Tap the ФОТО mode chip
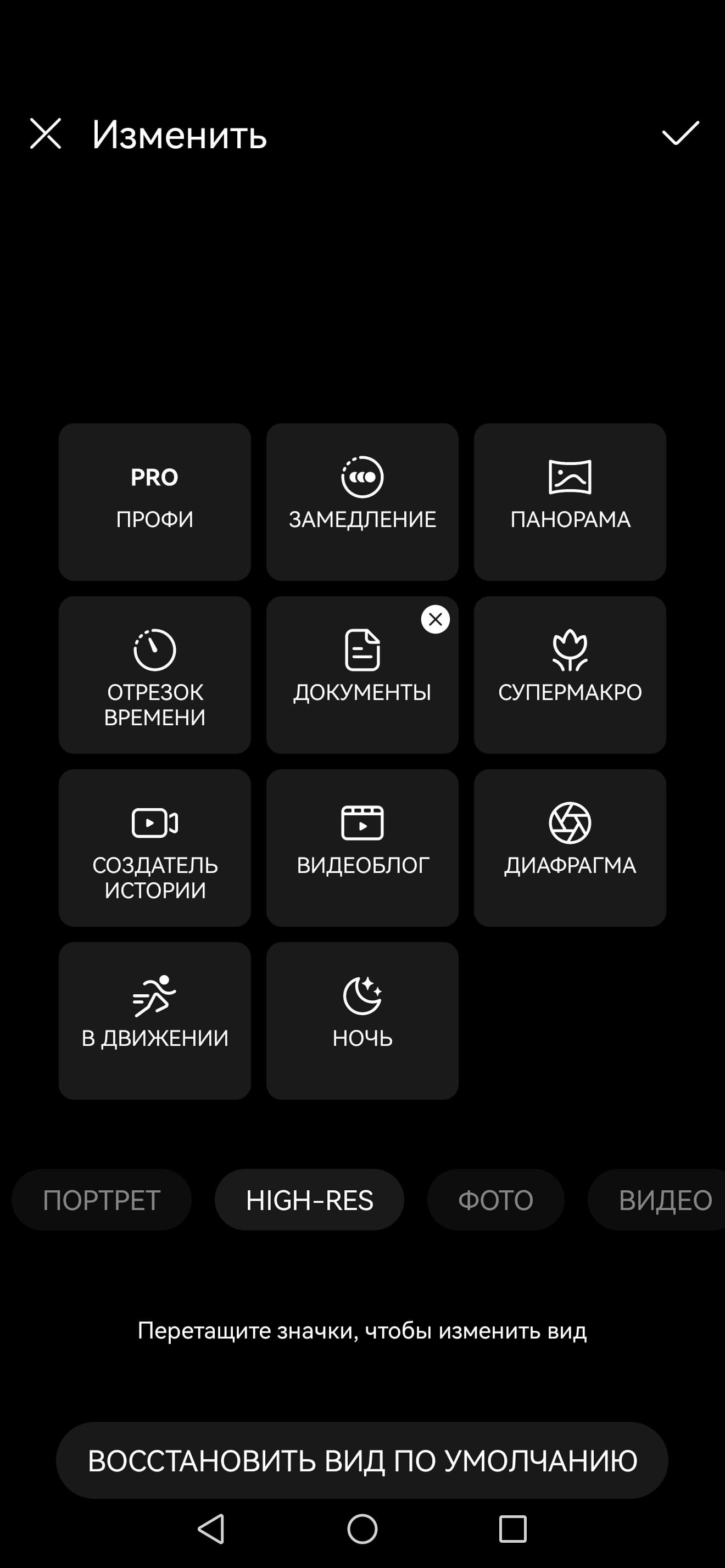The width and height of the screenshot is (725, 1568). pos(495,1200)
